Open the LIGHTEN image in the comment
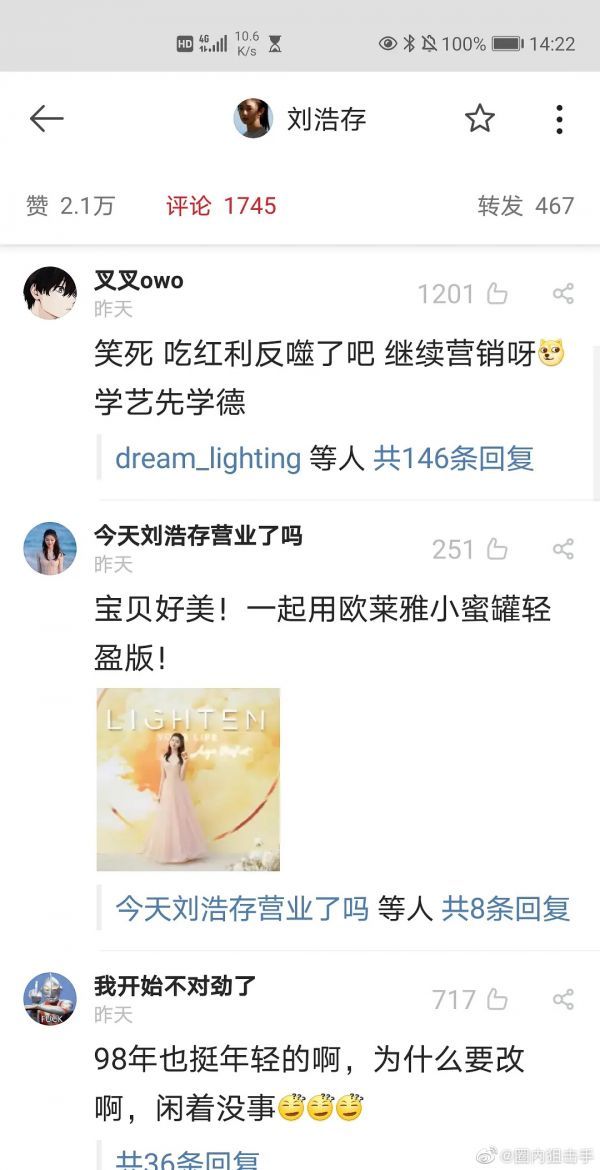This screenshot has width=600, height=1170. [x=188, y=779]
